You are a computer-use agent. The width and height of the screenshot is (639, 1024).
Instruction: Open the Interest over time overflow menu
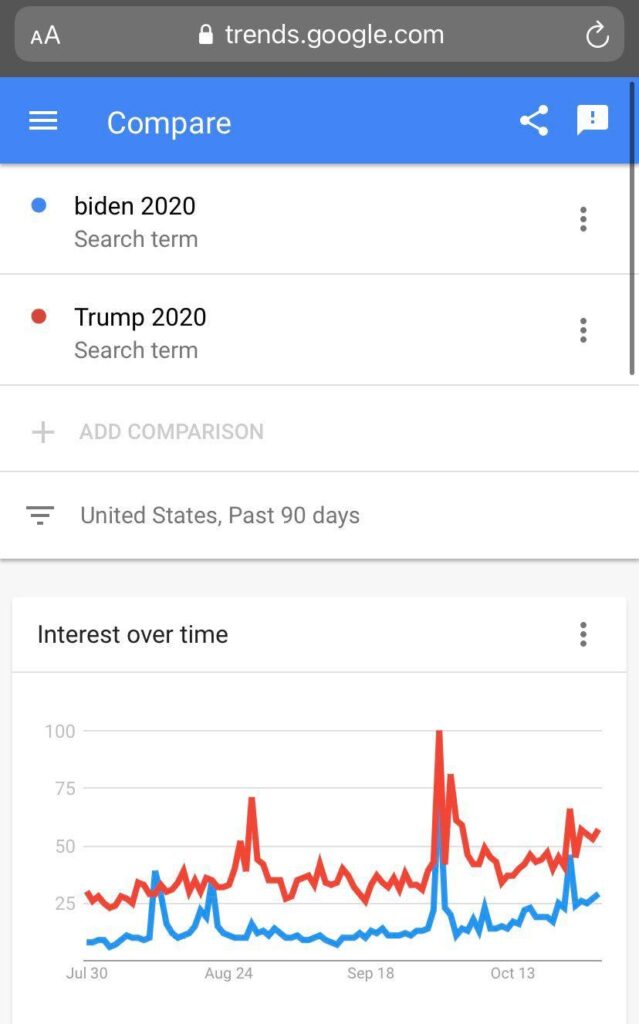point(583,634)
